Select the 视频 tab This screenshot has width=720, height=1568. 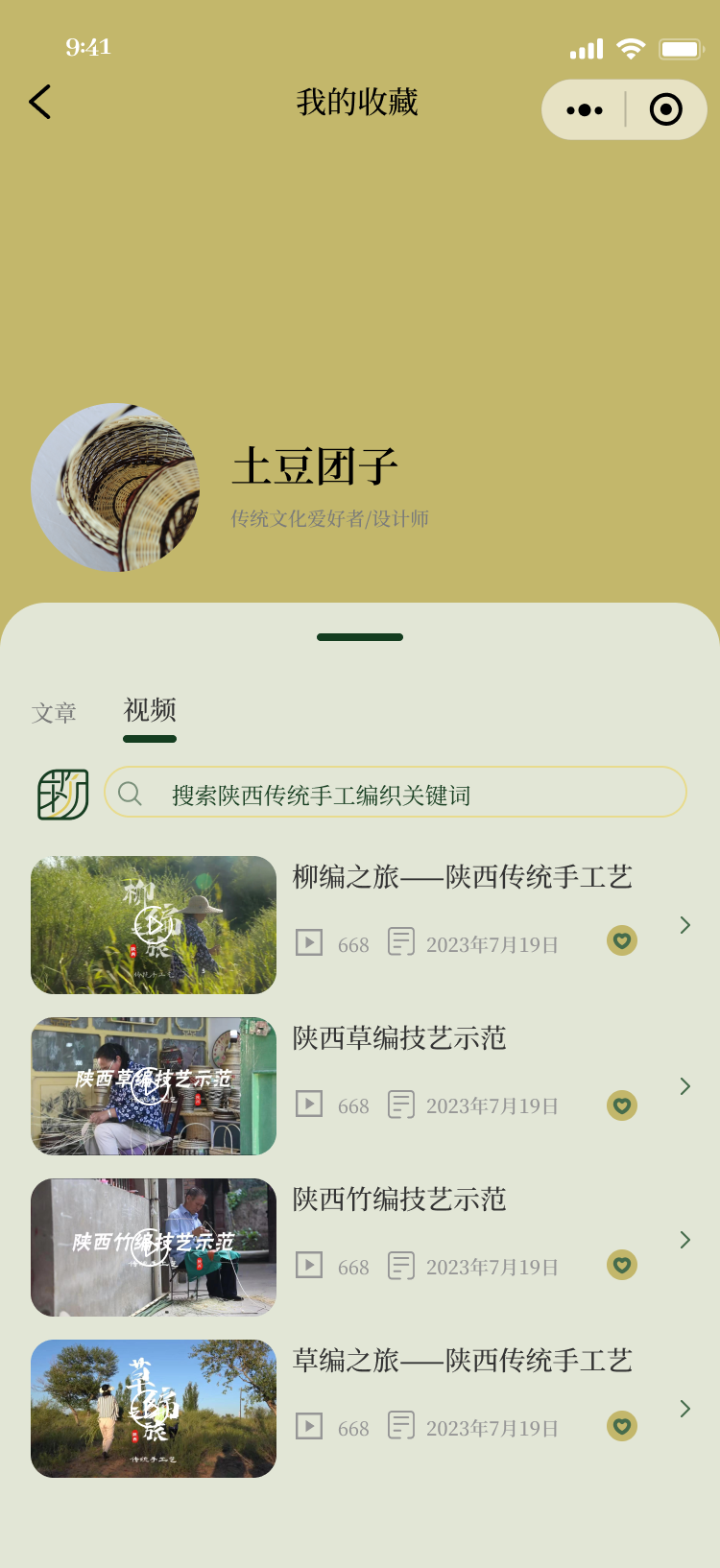point(150,711)
